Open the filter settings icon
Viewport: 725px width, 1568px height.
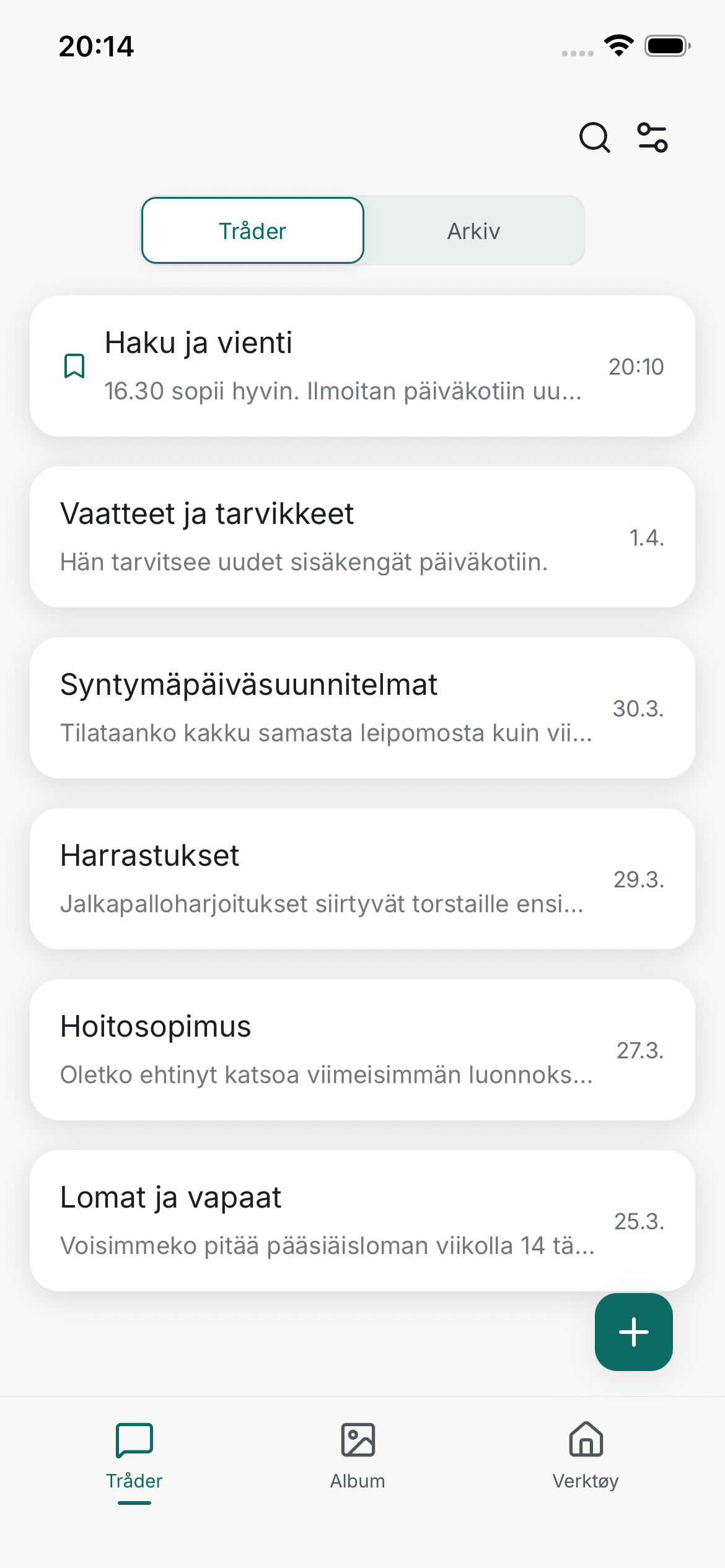pos(653,137)
